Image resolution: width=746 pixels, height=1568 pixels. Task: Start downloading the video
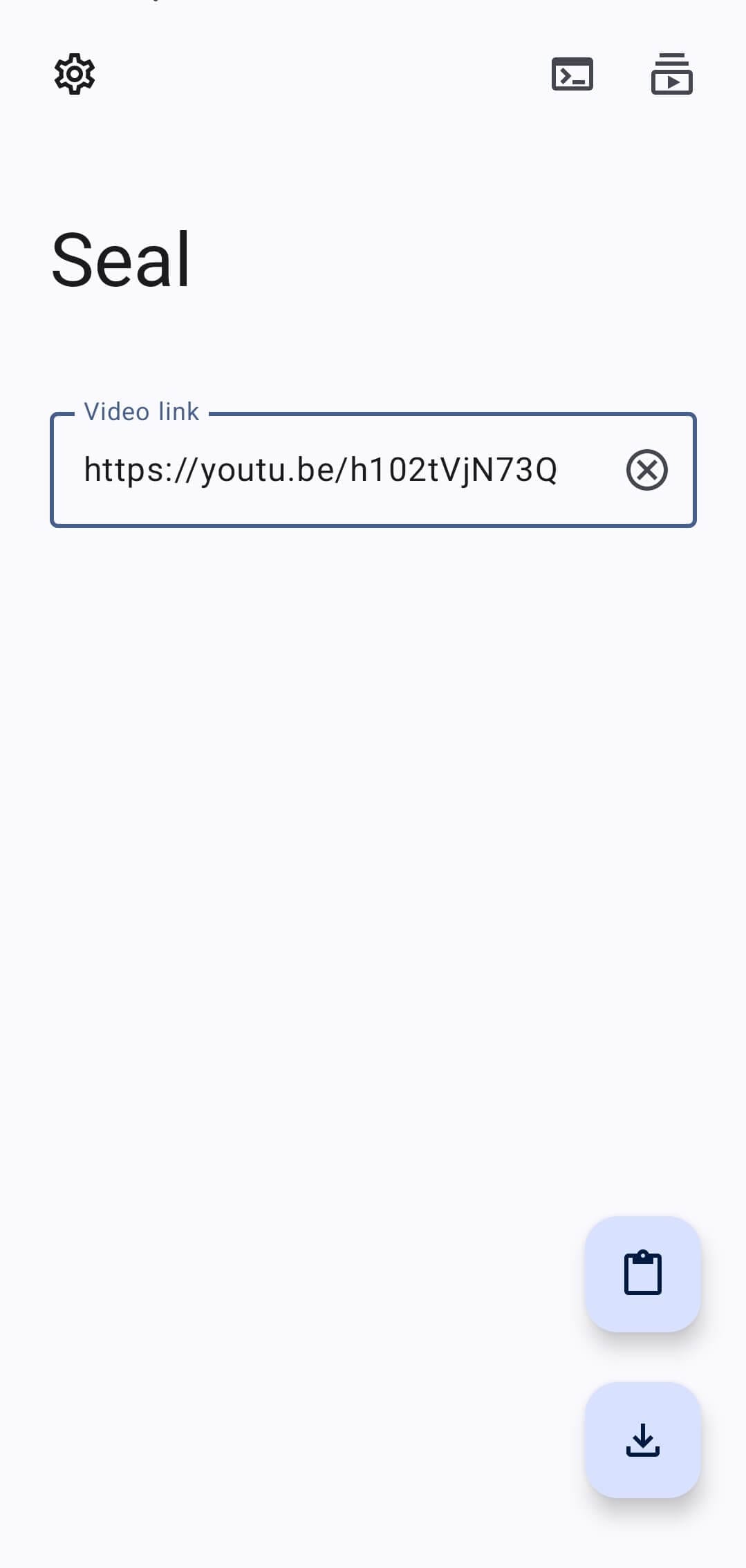tap(642, 1439)
